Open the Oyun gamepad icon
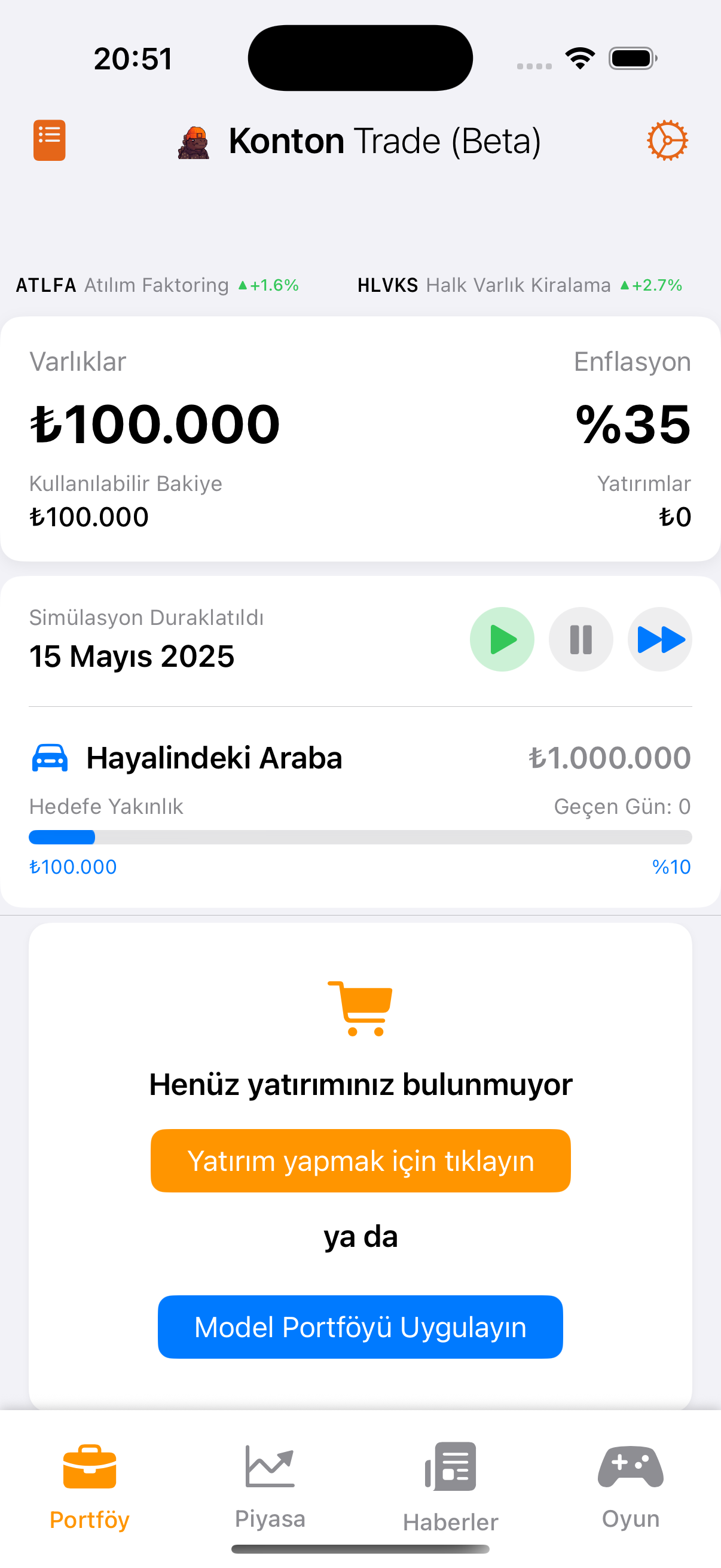This screenshot has height=1568, width=721. pyautogui.click(x=630, y=1467)
